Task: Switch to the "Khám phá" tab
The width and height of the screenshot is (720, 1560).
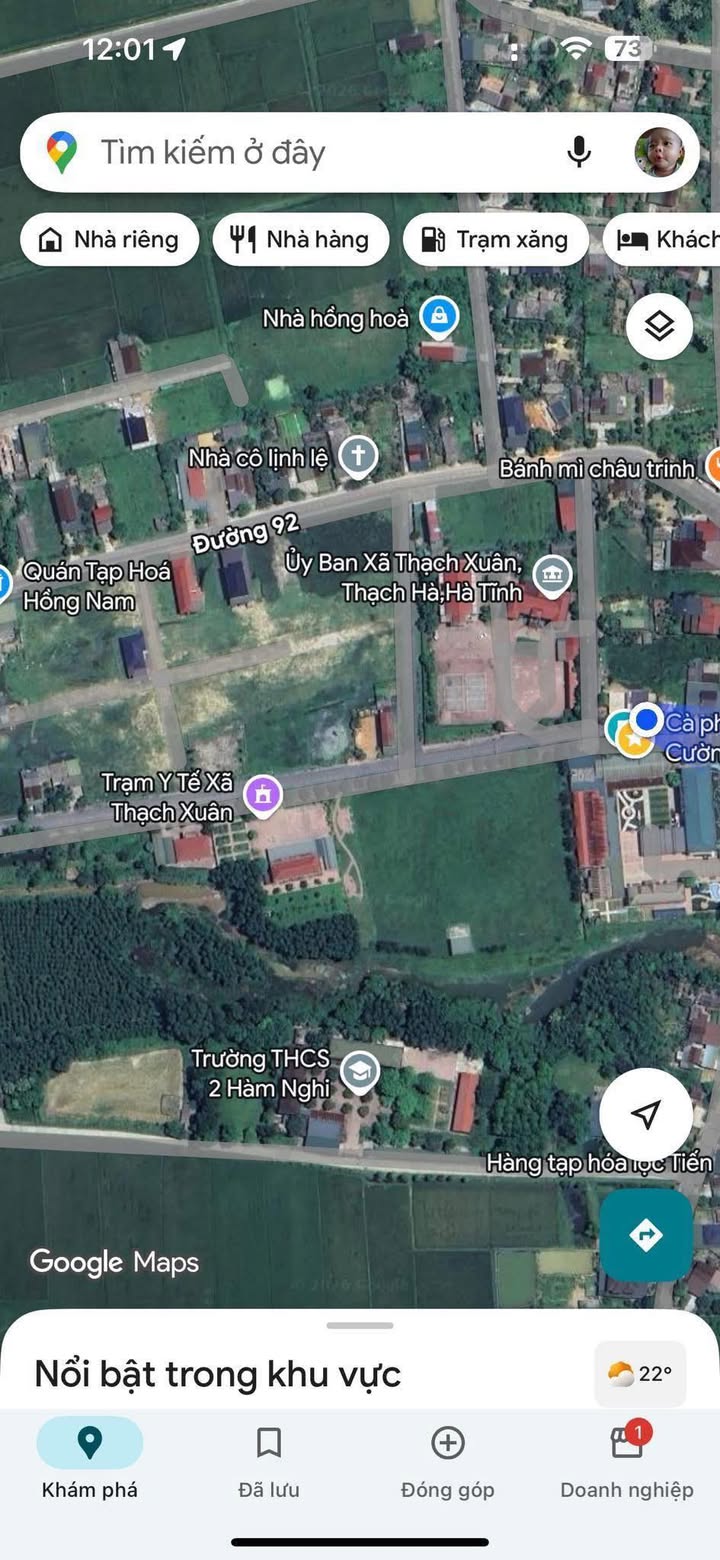Action: click(90, 1459)
